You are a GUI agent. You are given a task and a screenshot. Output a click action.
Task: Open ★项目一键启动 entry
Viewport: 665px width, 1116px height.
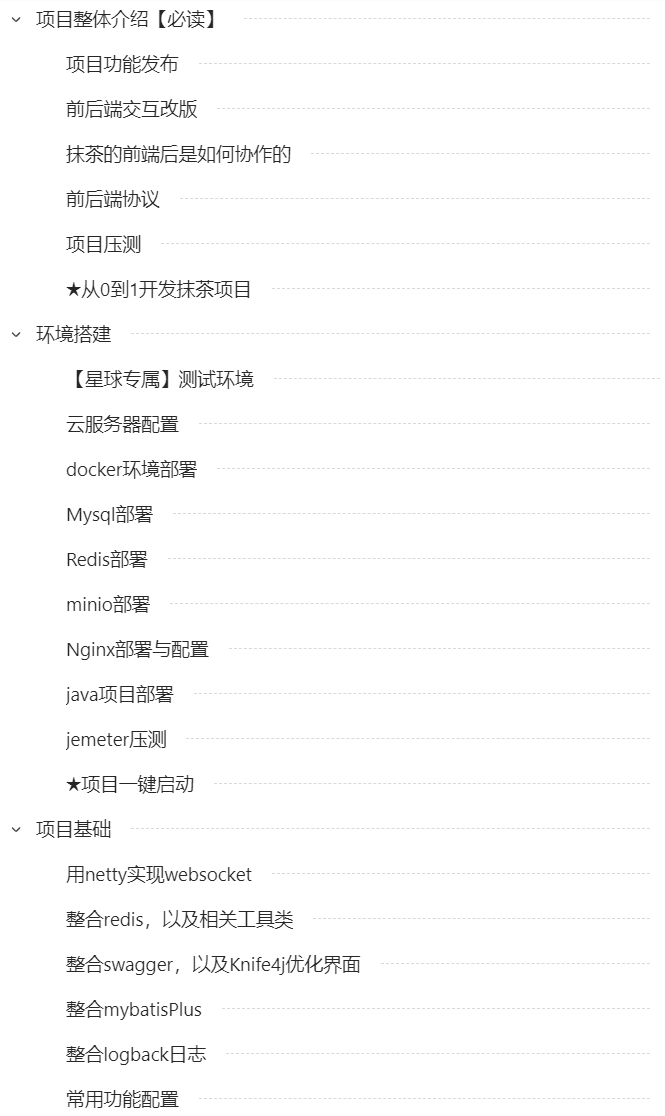[130, 784]
